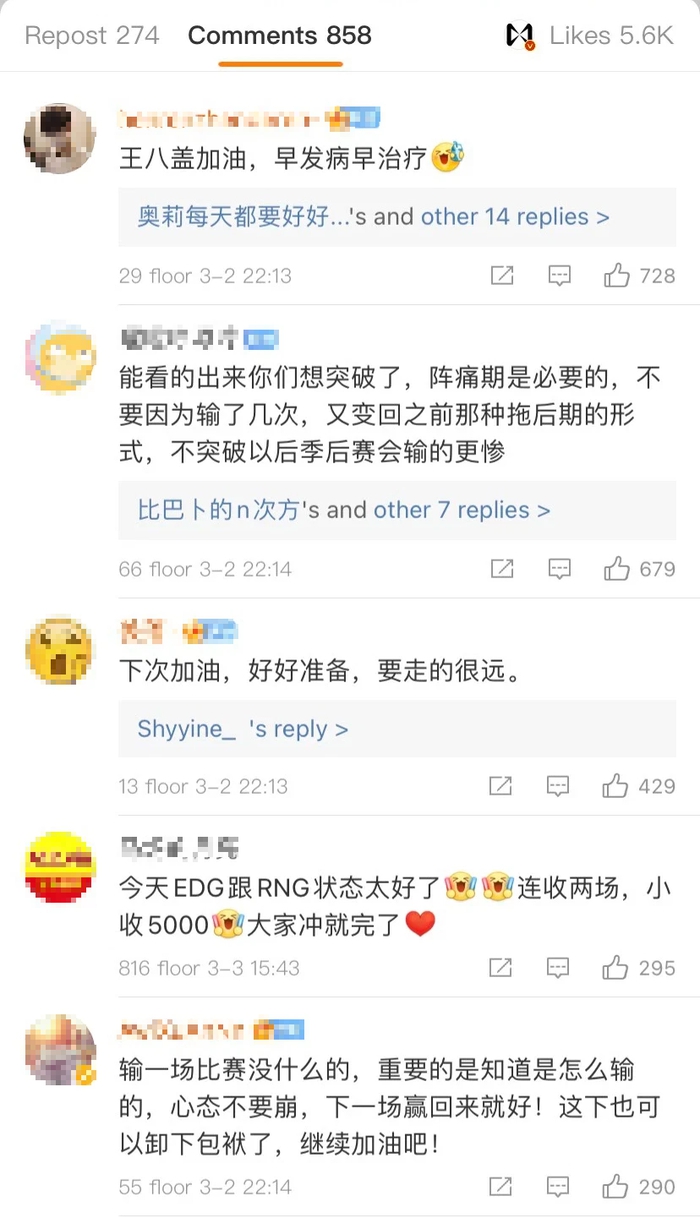Image resolution: width=700 pixels, height=1218 pixels.
Task: Reply to the 816 floor comment
Action: click(x=560, y=968)
